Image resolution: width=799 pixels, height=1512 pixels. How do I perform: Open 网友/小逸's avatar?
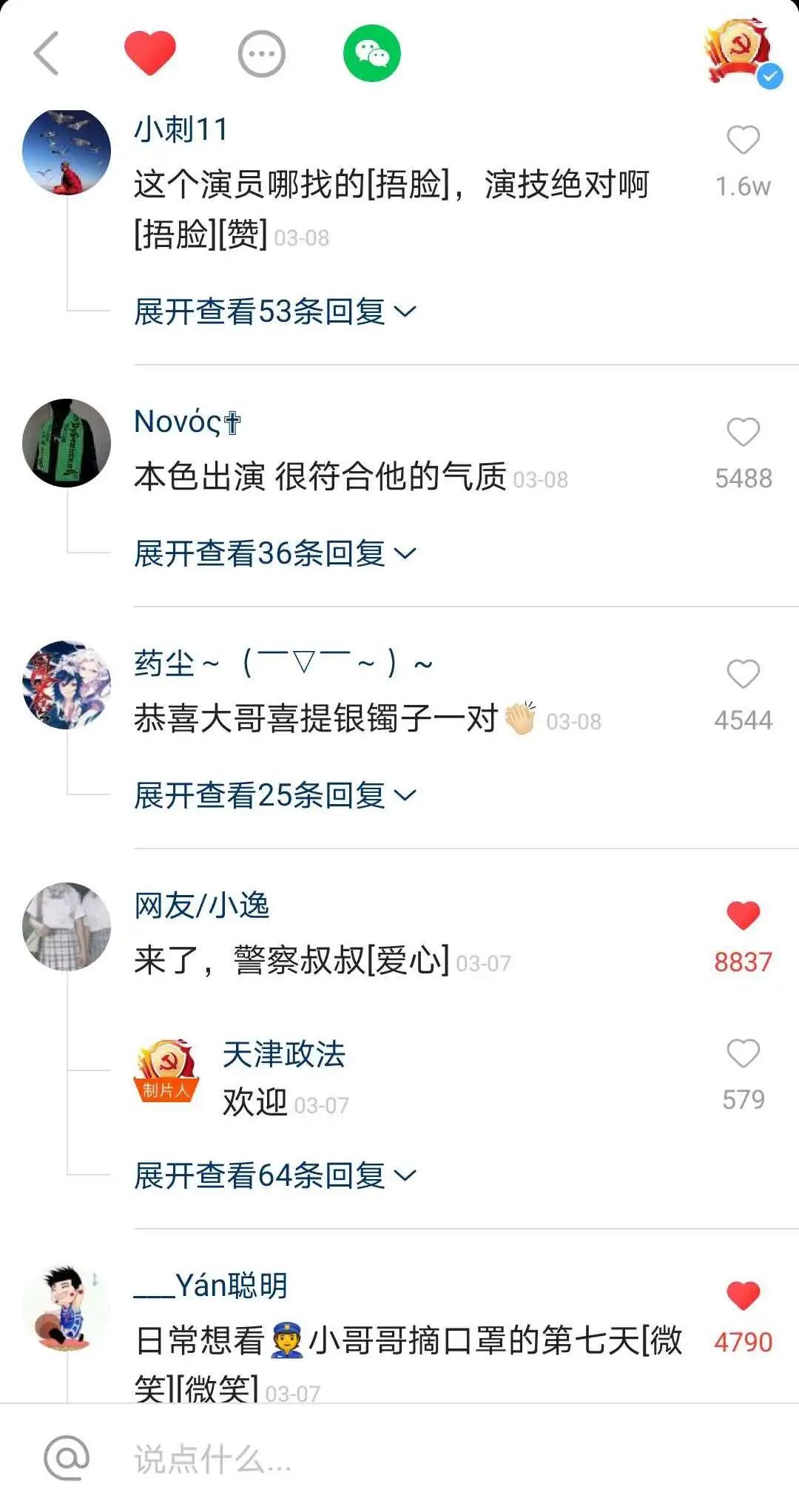coord(67,926)
